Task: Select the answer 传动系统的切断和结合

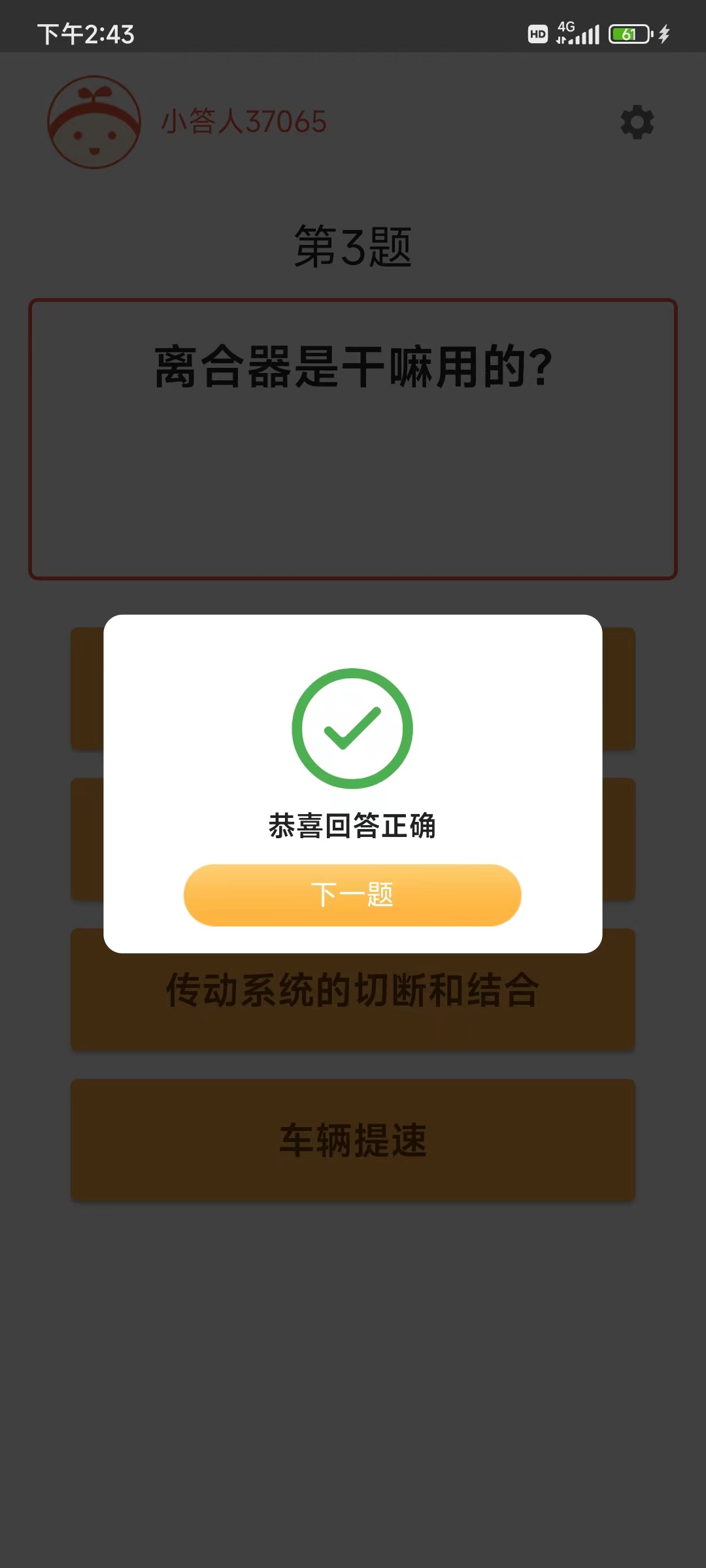Action: tap(353, 990)
